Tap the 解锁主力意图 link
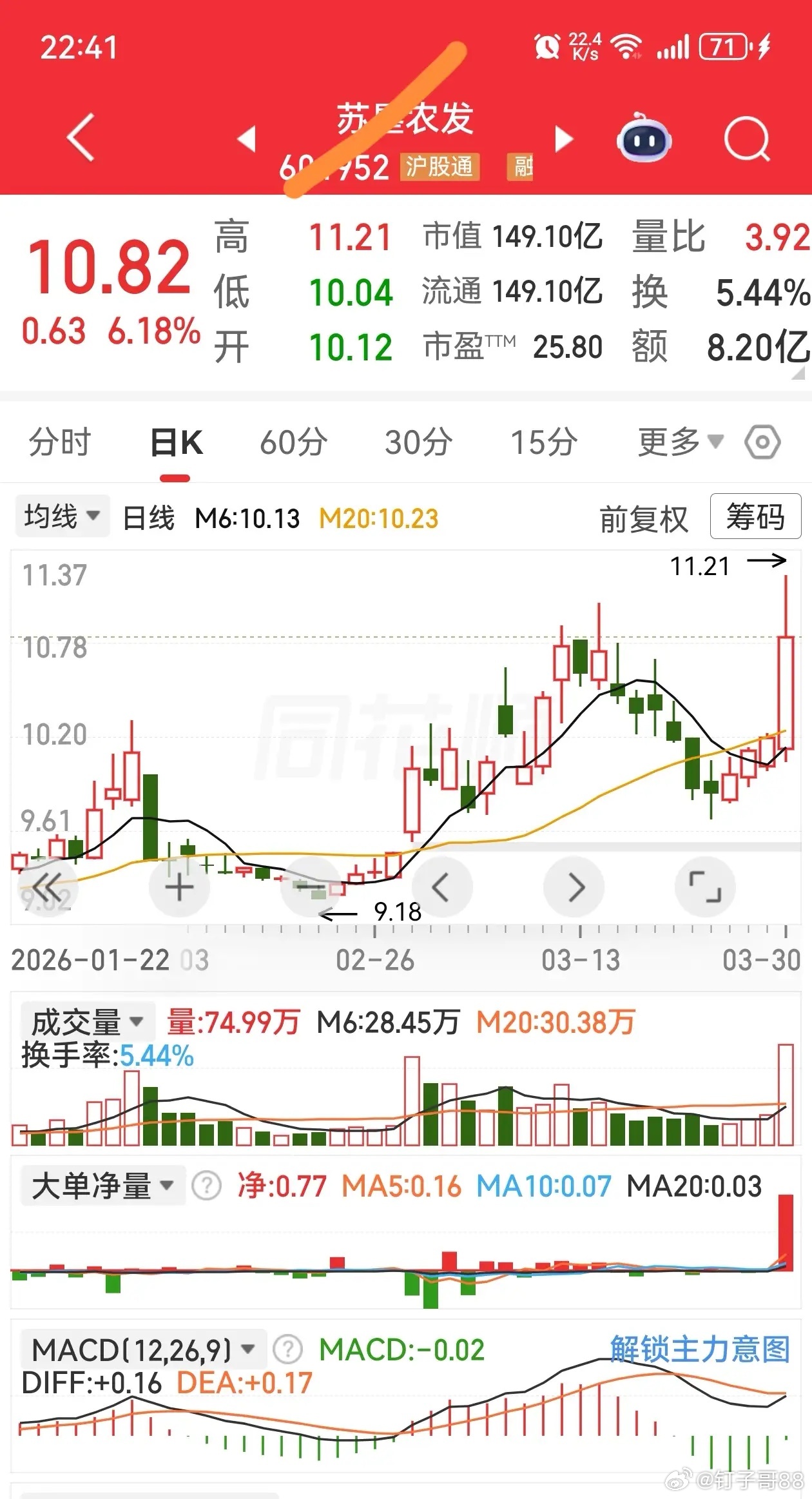The width and height of the screenshot is (812, 1499). point(701,1349)
